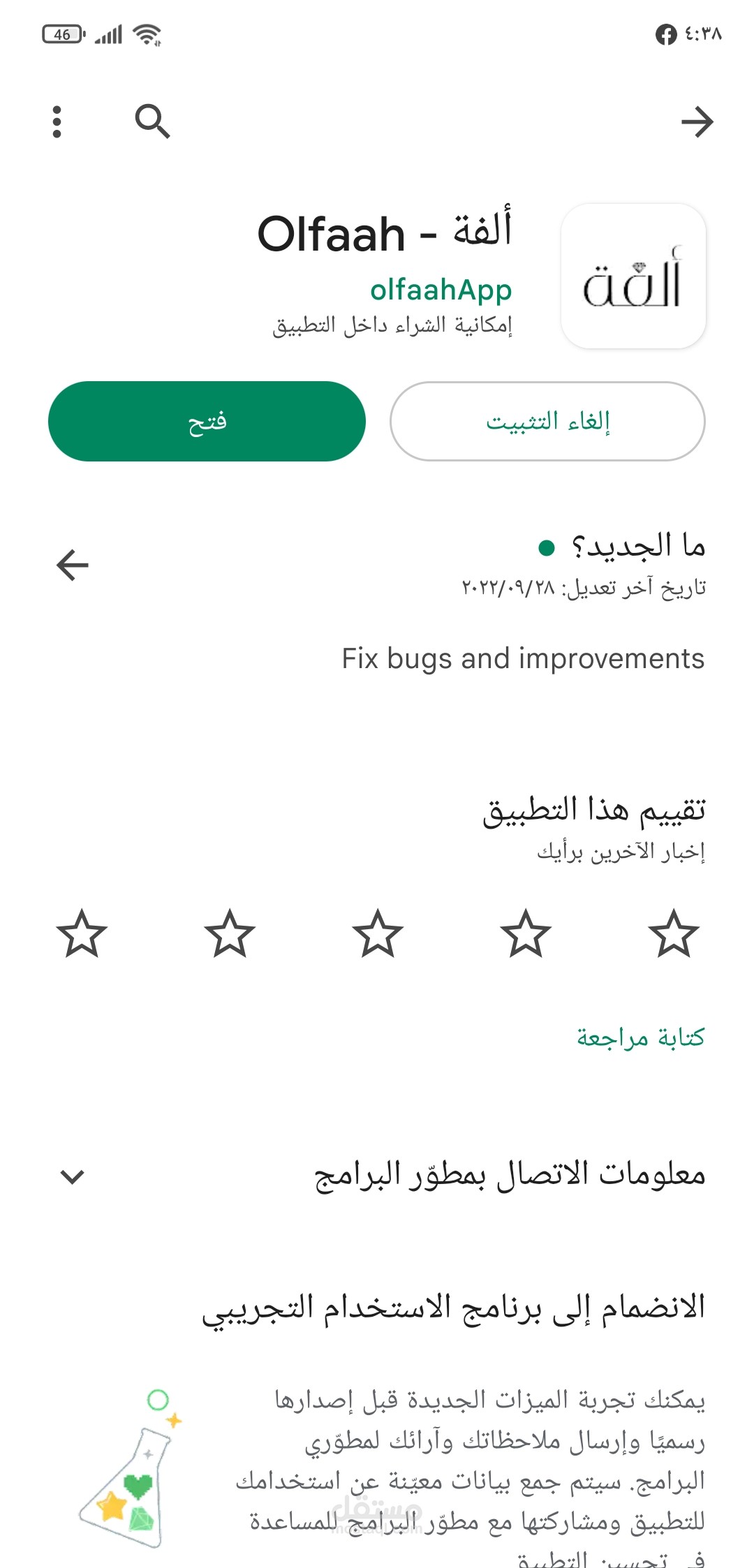
Task: Rate the app three stars
Action: 378,933
